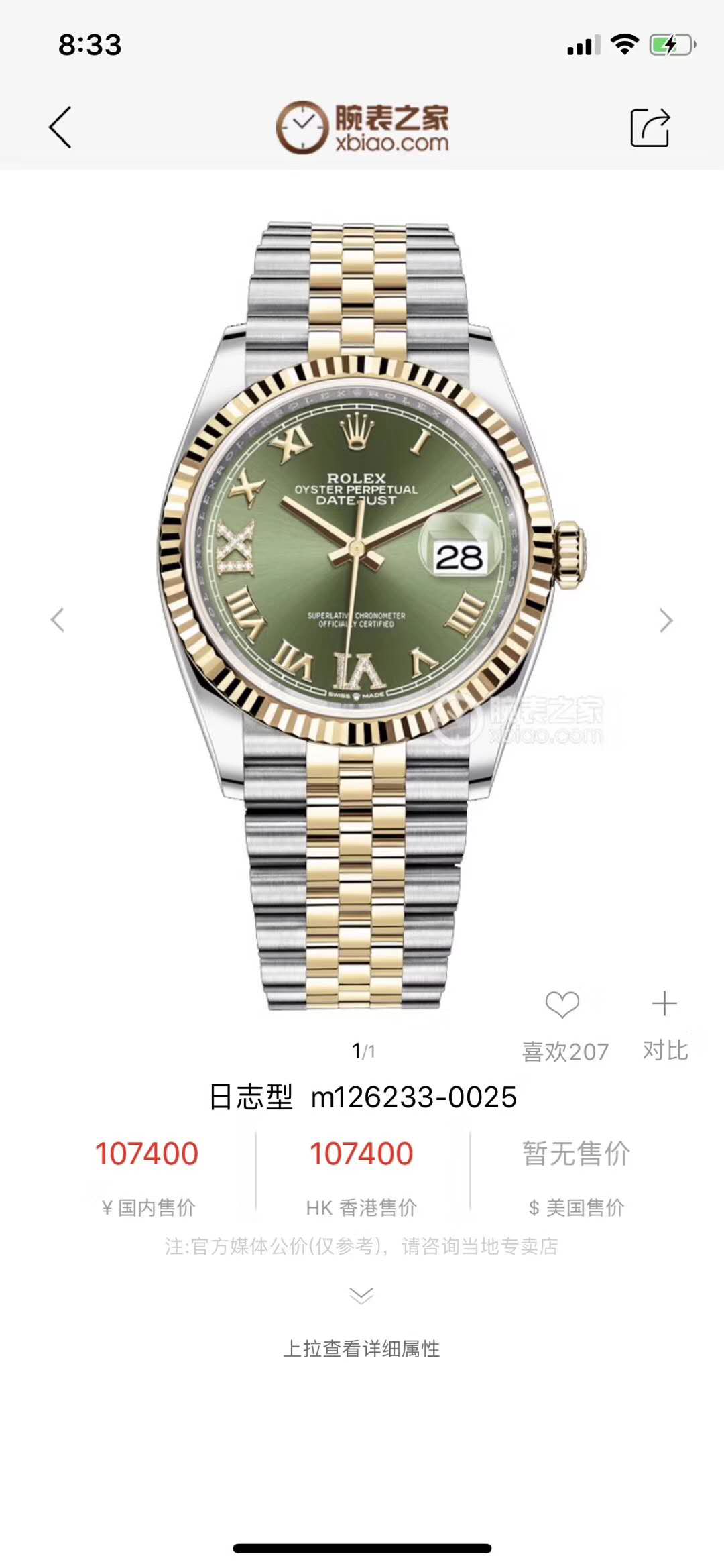
Task: Share this watch page
Action: point(650,127)
